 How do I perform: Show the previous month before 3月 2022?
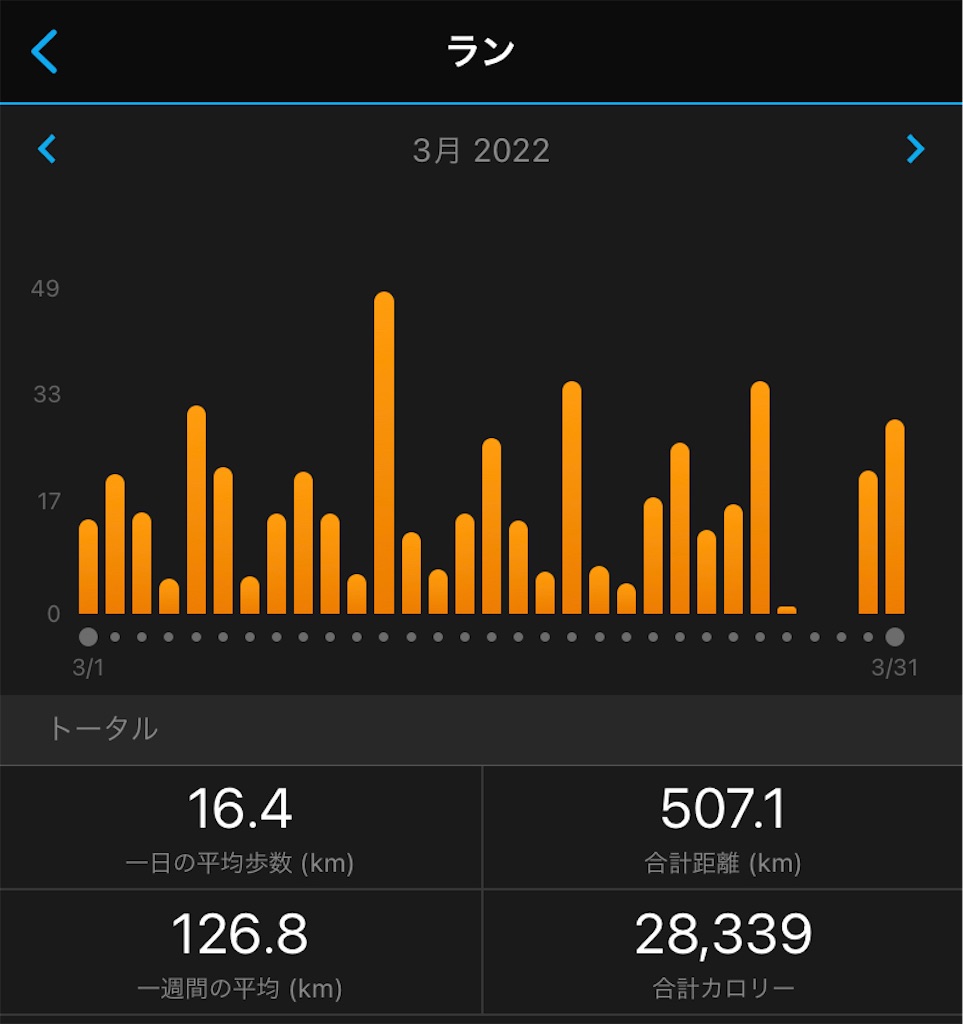[x=47, y=150]
